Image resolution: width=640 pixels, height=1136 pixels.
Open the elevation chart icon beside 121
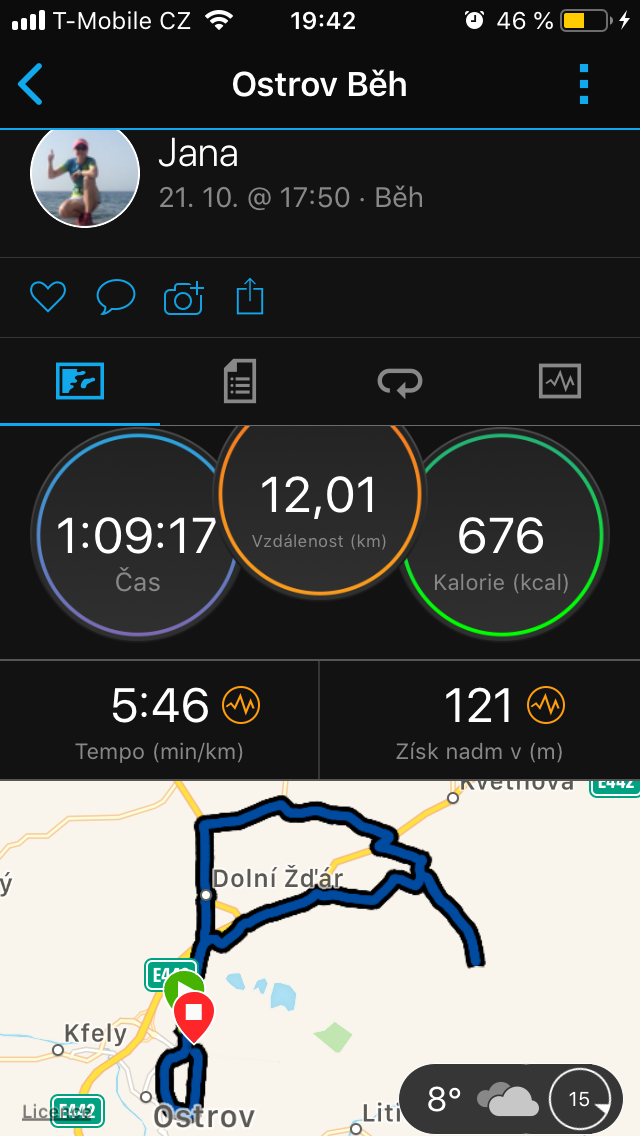(x=546, y=704)
